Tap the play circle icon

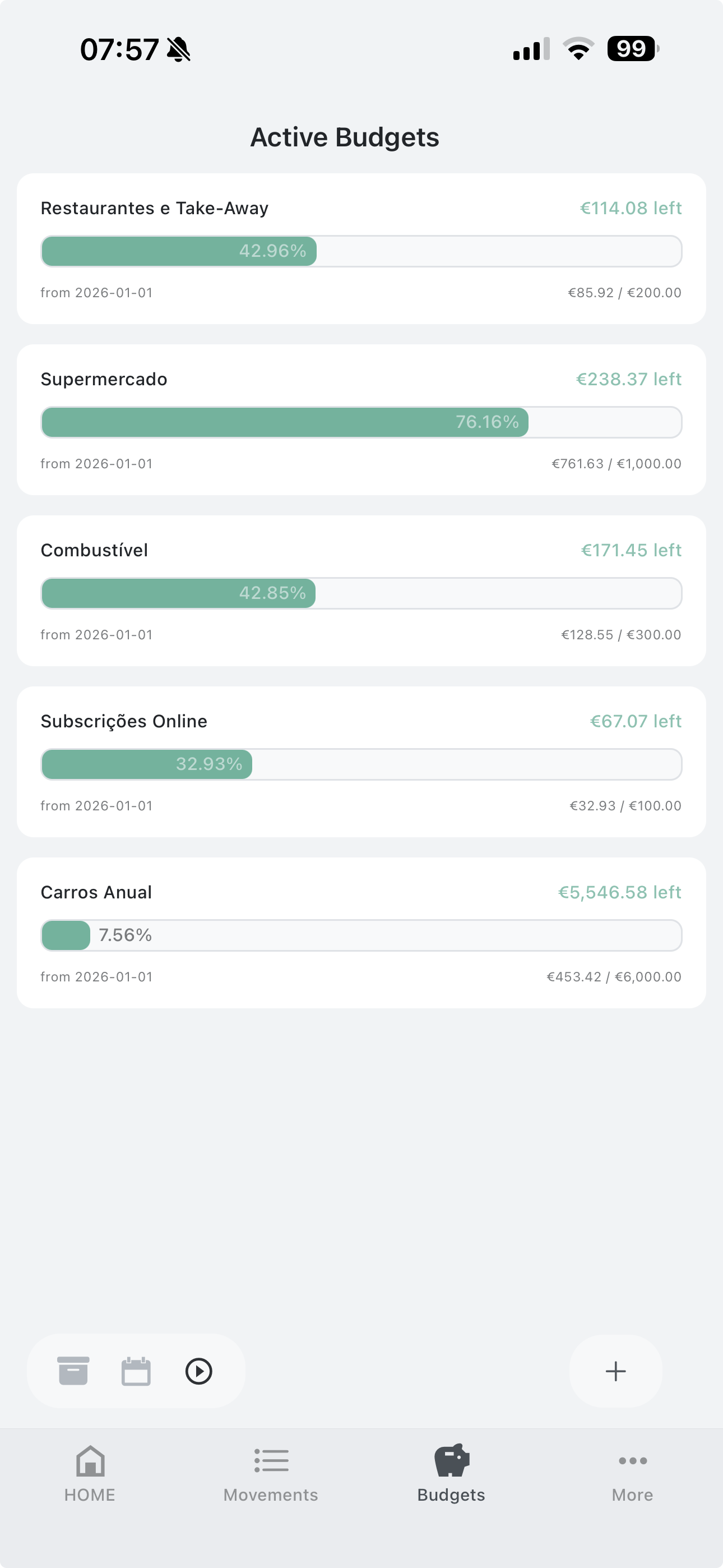click(x=198, y=1371)
